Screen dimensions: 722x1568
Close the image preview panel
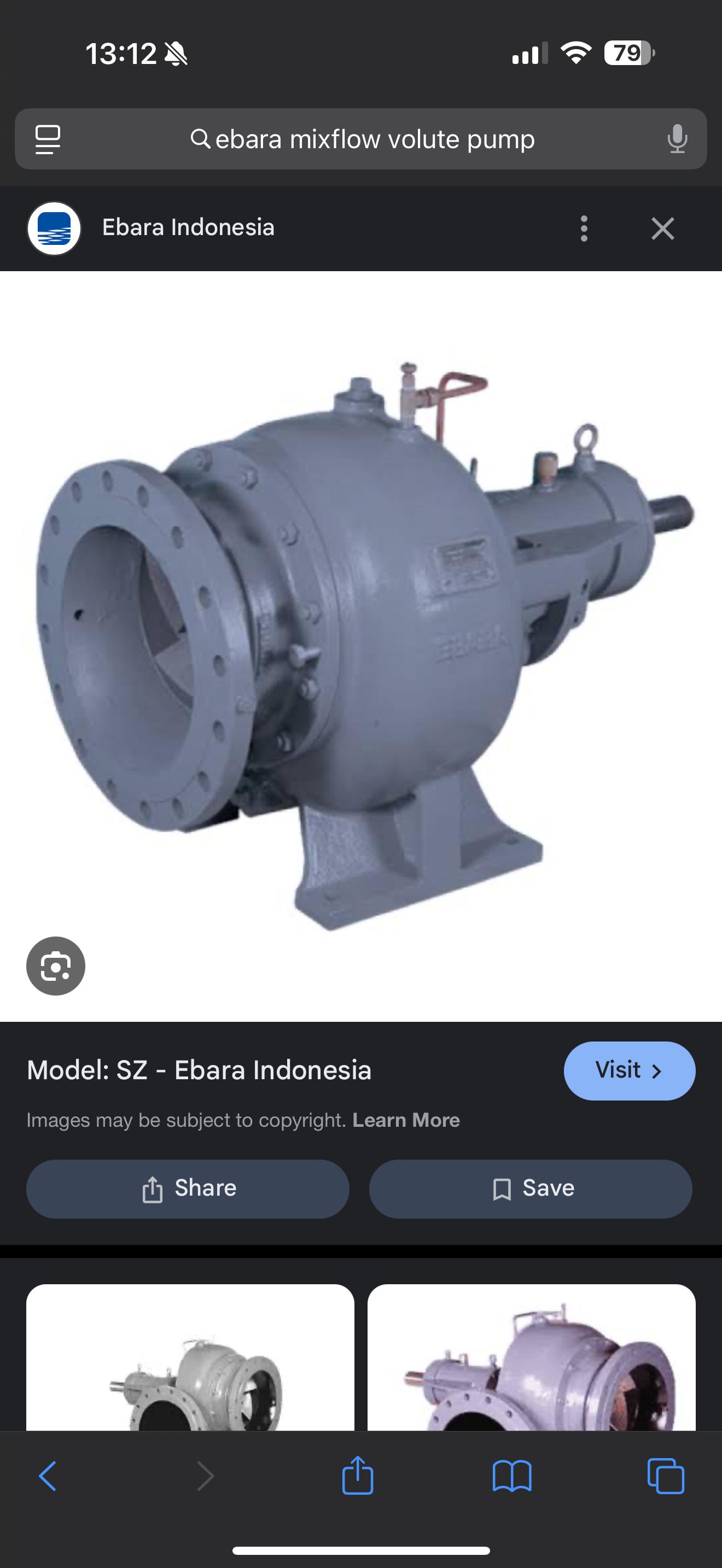coord(662,229)
